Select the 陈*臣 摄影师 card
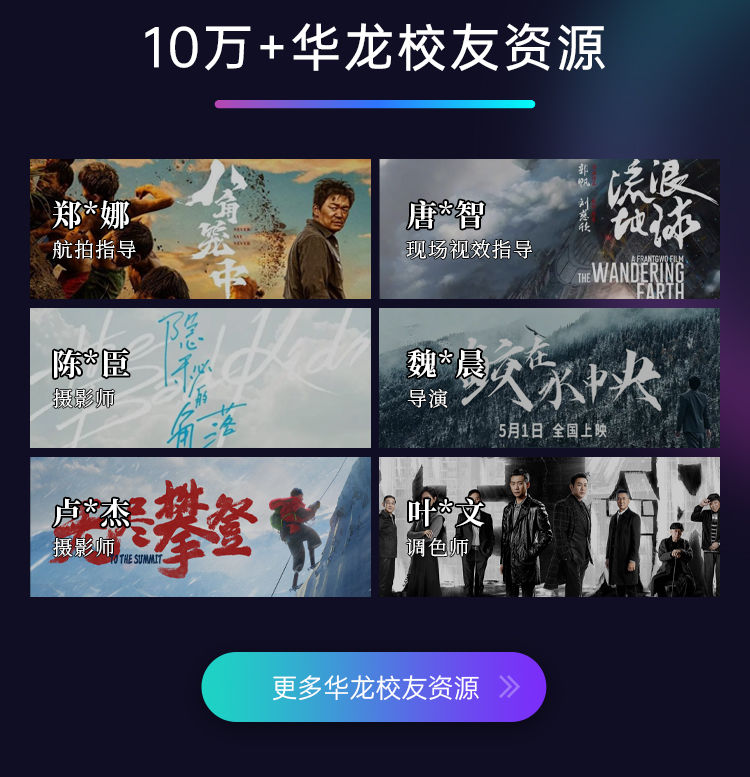The width and height of the screenshot is (750, 777). pyautogui.click(x=200, y=378)
